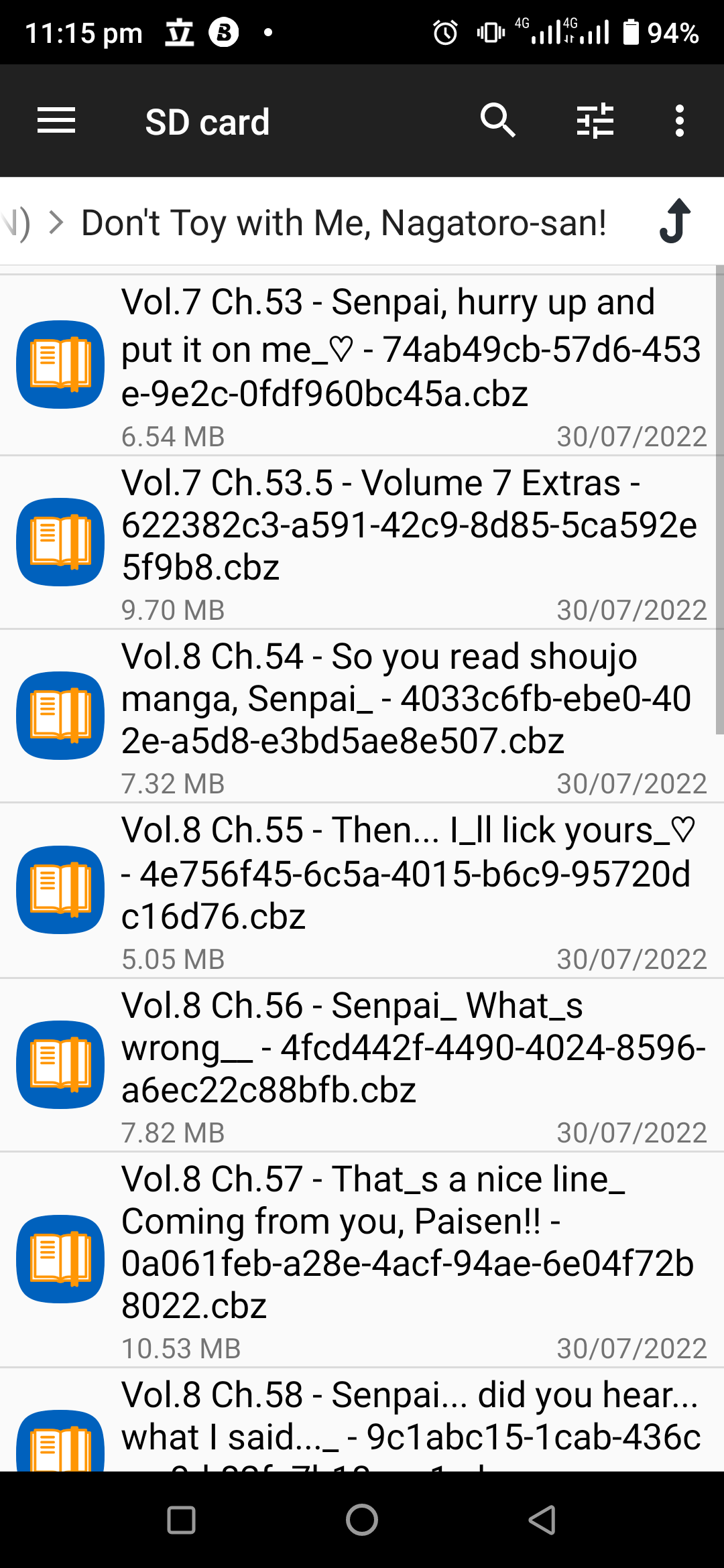The height and width of the screenshot is (1568, 724).
Task: Click the book icon for Vol.8 Ch.54
Action: [x=59, y=716]
